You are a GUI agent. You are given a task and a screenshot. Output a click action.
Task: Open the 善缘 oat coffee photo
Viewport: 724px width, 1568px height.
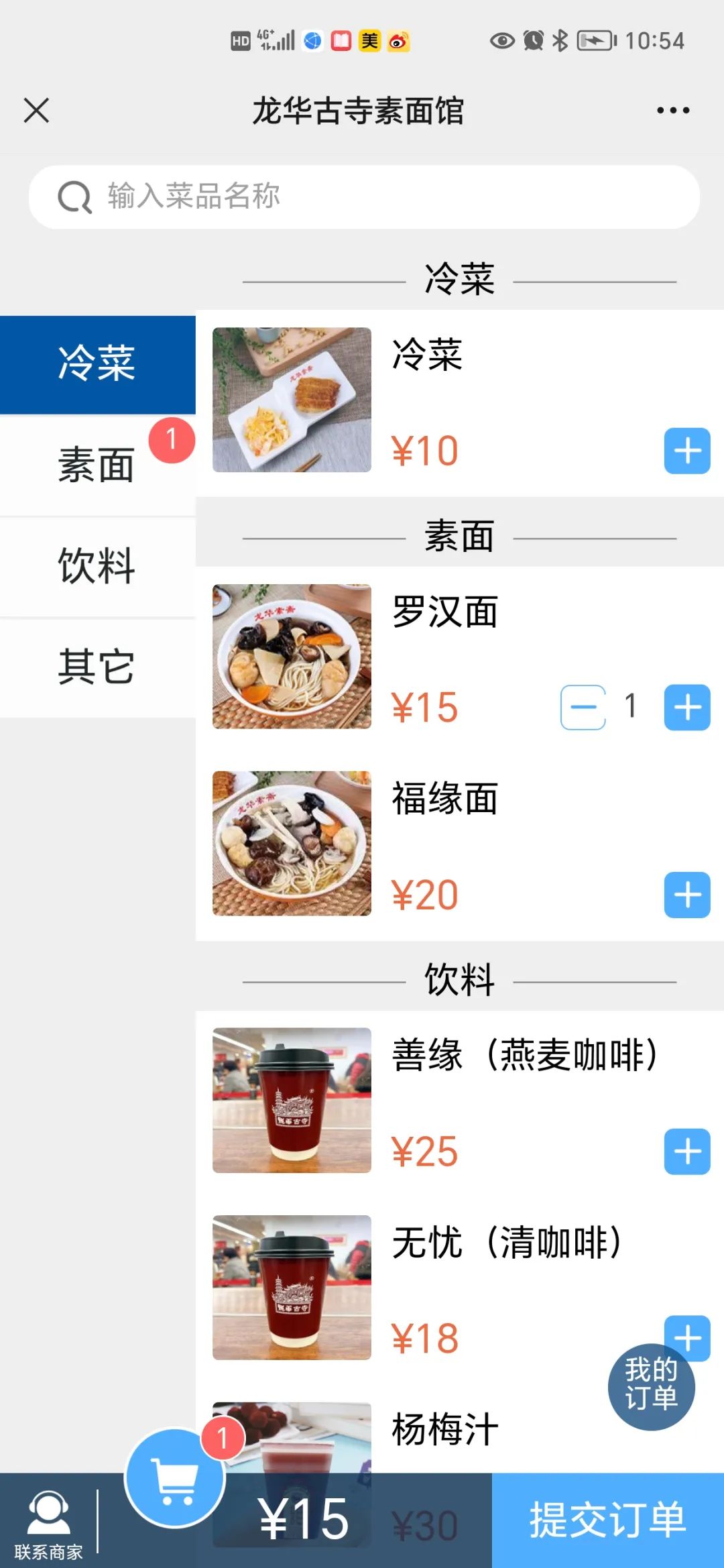point(292,1101)
